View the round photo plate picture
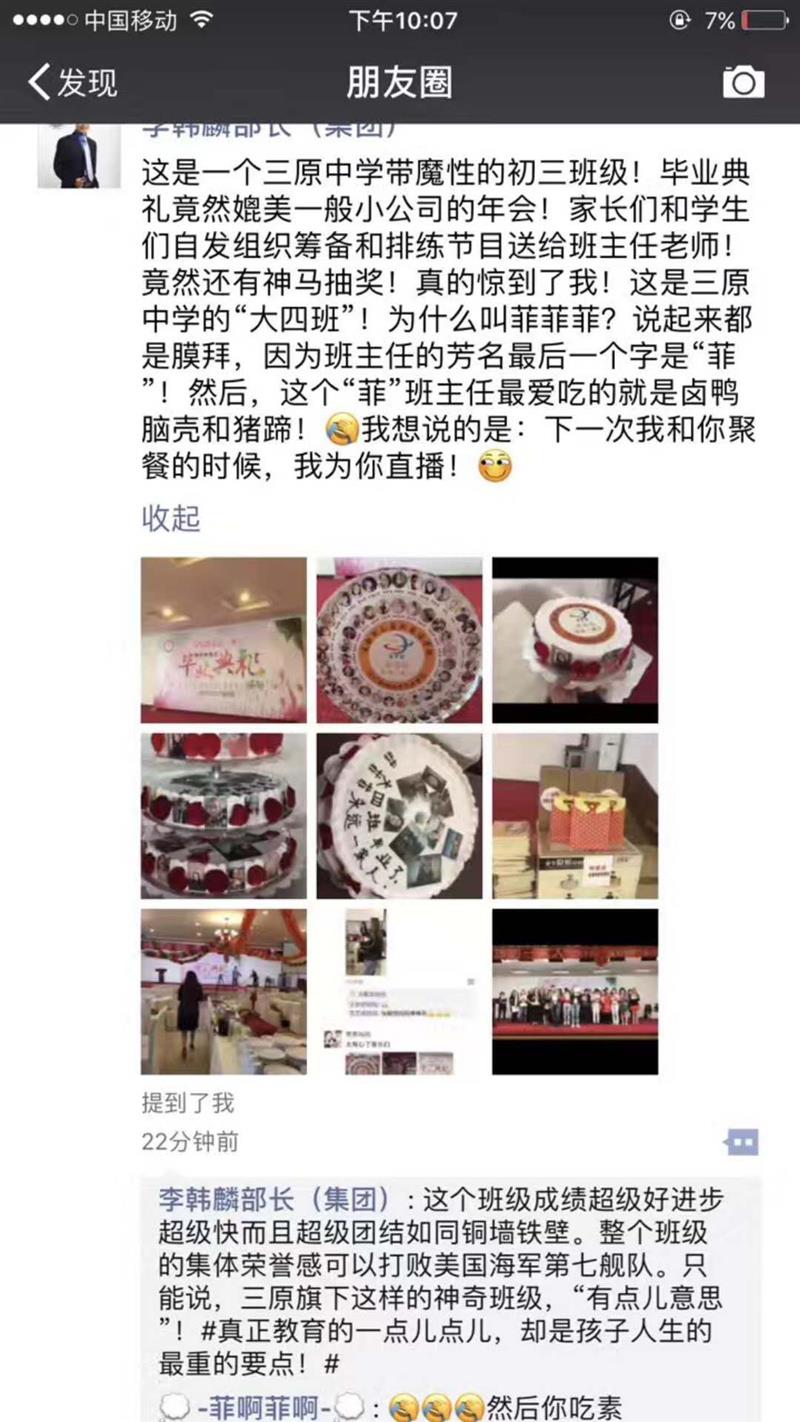This screenshot has width=800, height=1422. (399, 640)
